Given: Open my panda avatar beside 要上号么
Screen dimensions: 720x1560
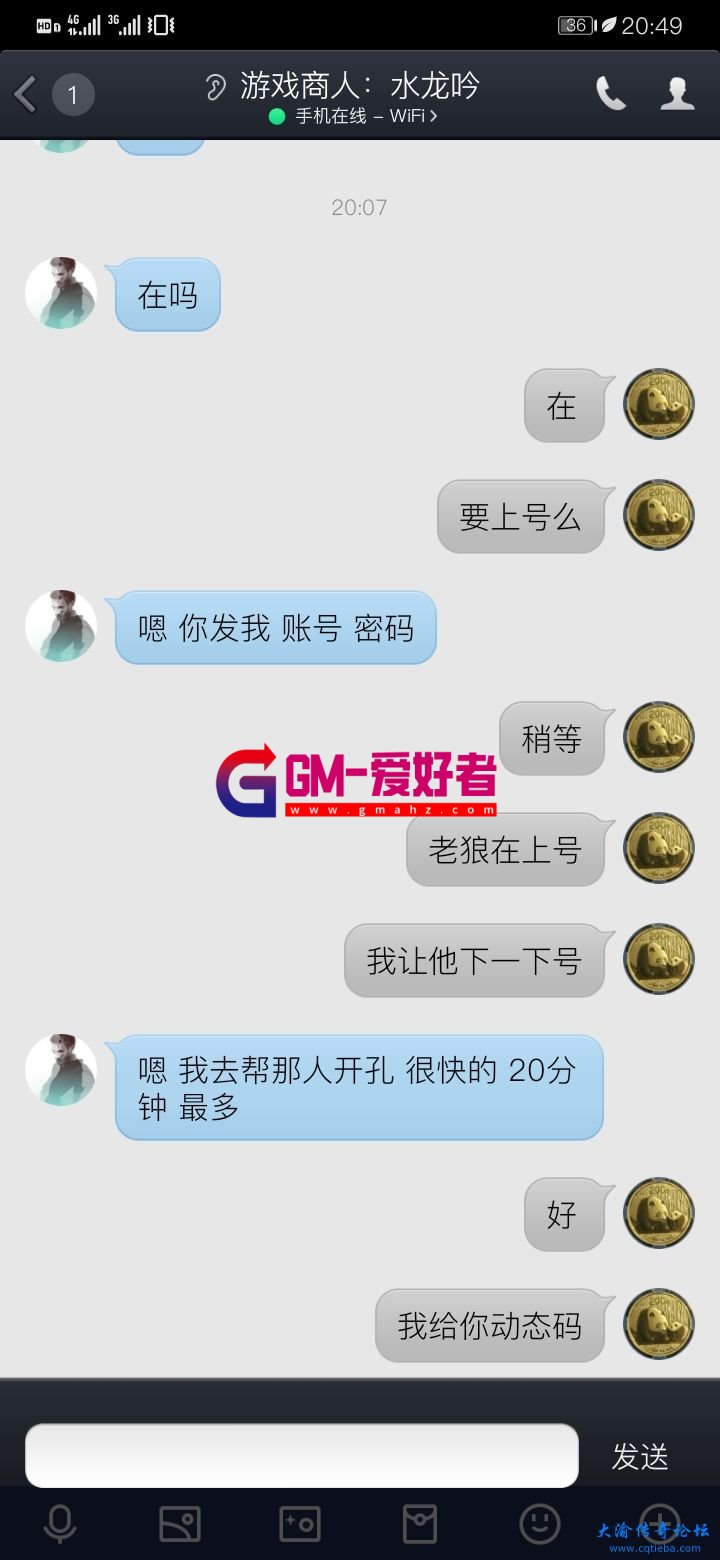Looking at the screenshot, I should pyautogui.click(x=659, y=516).
